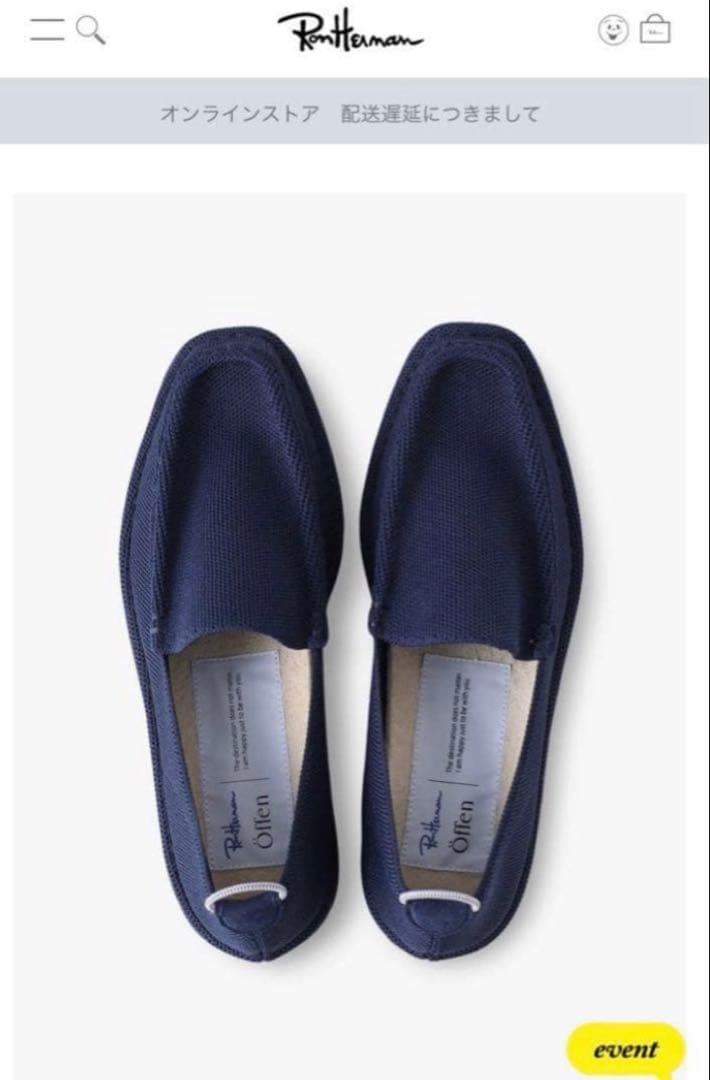
Task: Open the delivery delay notice banner
Action: tap(354, 113)
